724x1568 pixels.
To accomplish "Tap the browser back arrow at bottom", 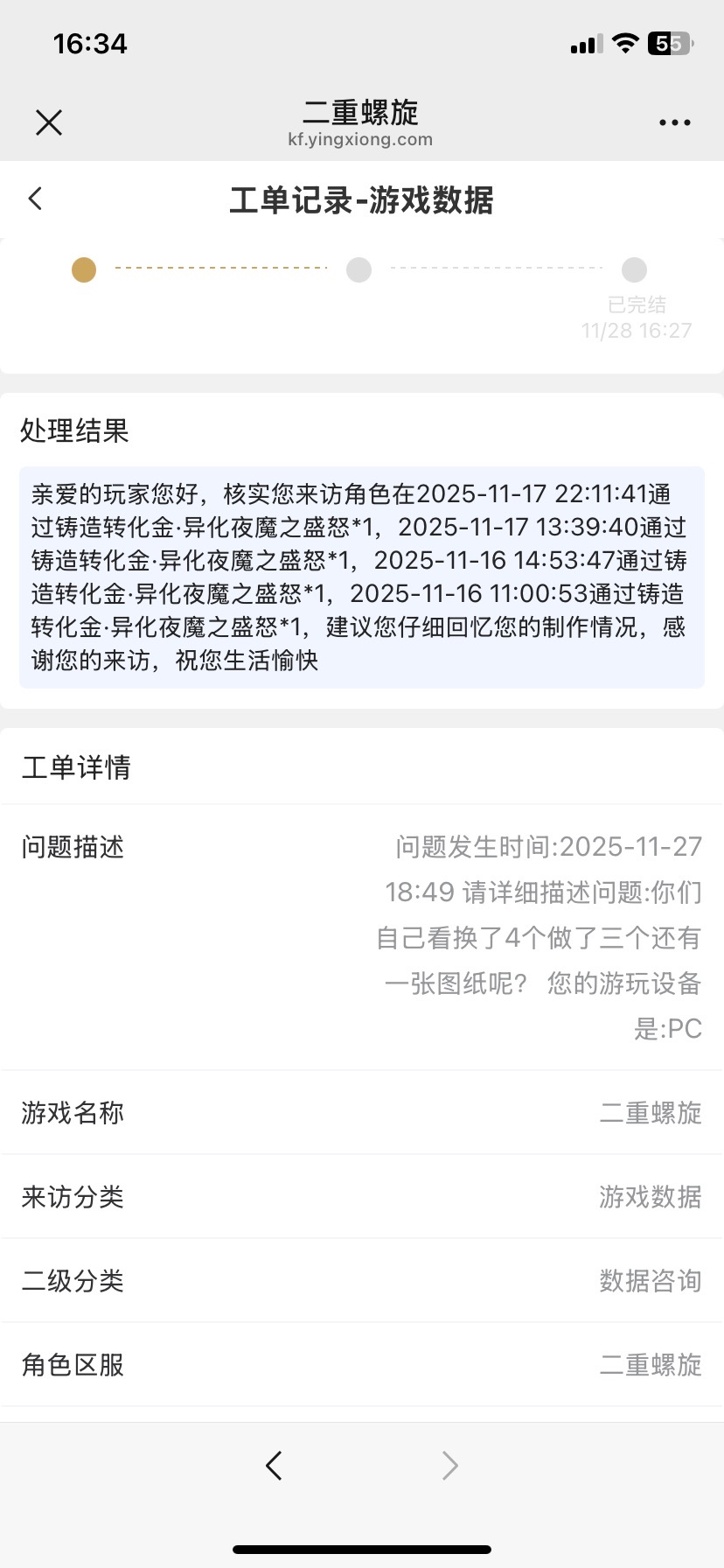I will [x=274, y=1465].
